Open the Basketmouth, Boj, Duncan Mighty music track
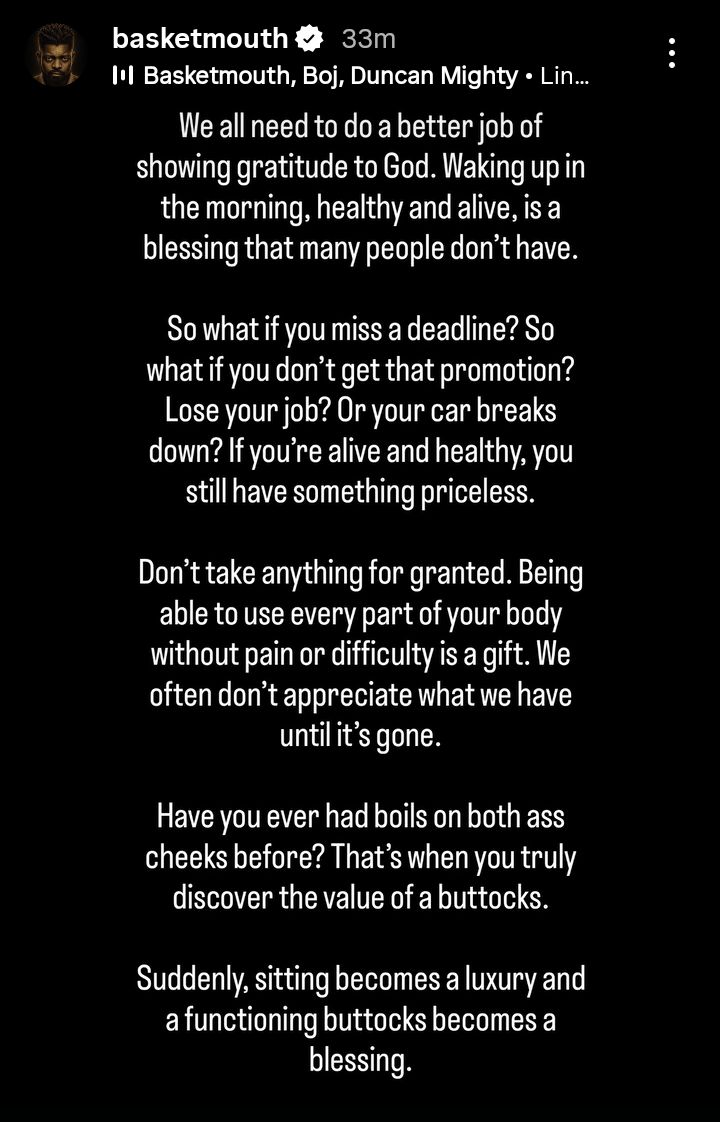The height and width of the screenshot is (1122, 720). (x=351, y=76)
